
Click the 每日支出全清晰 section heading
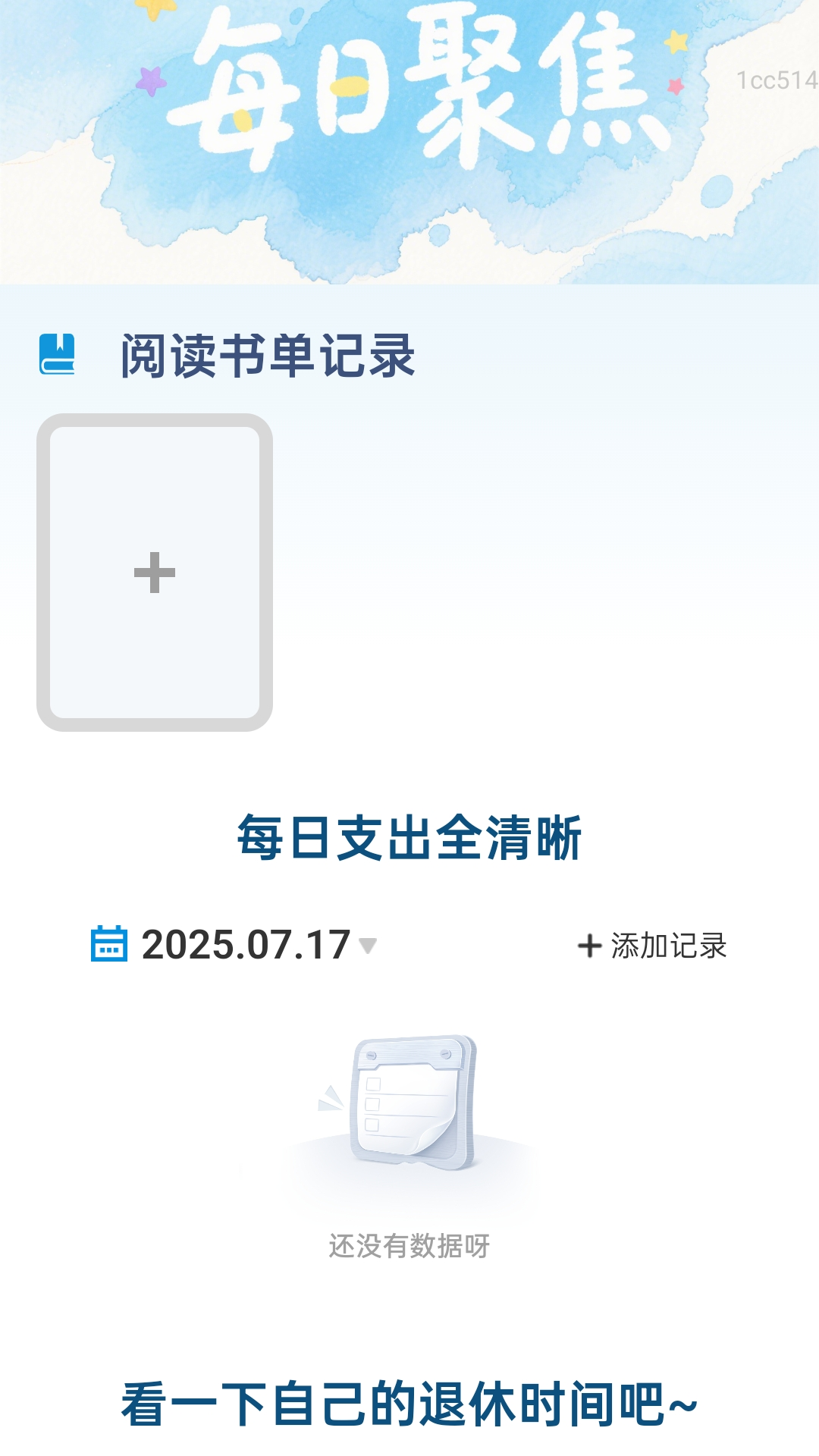pos(409,834)
